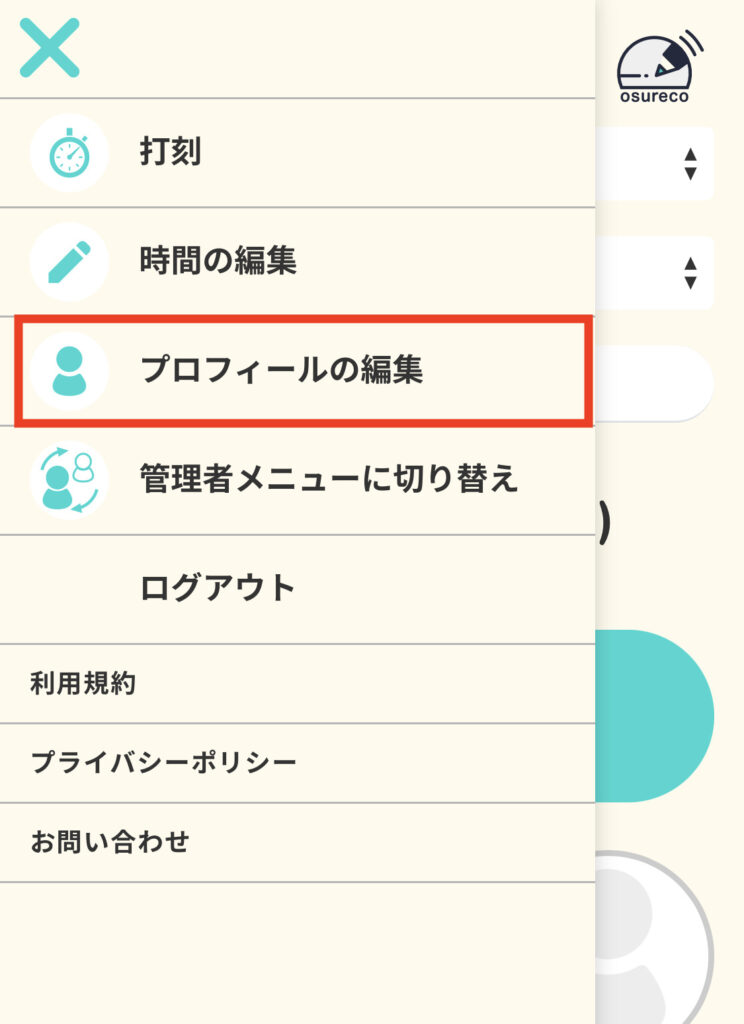View プライバシーポリシー

163,763
